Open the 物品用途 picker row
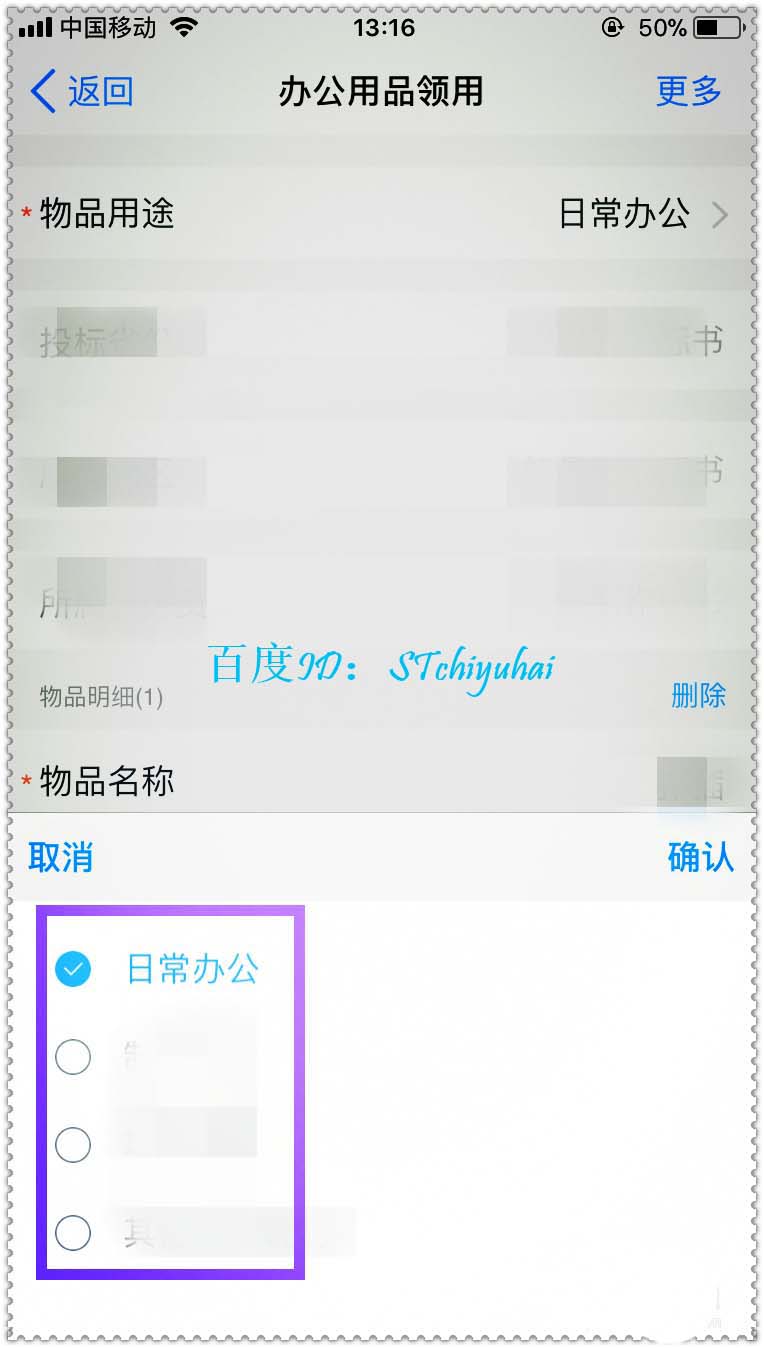Image resolution: width=764 pixels, height=1348 pixels. click(380, 214)
